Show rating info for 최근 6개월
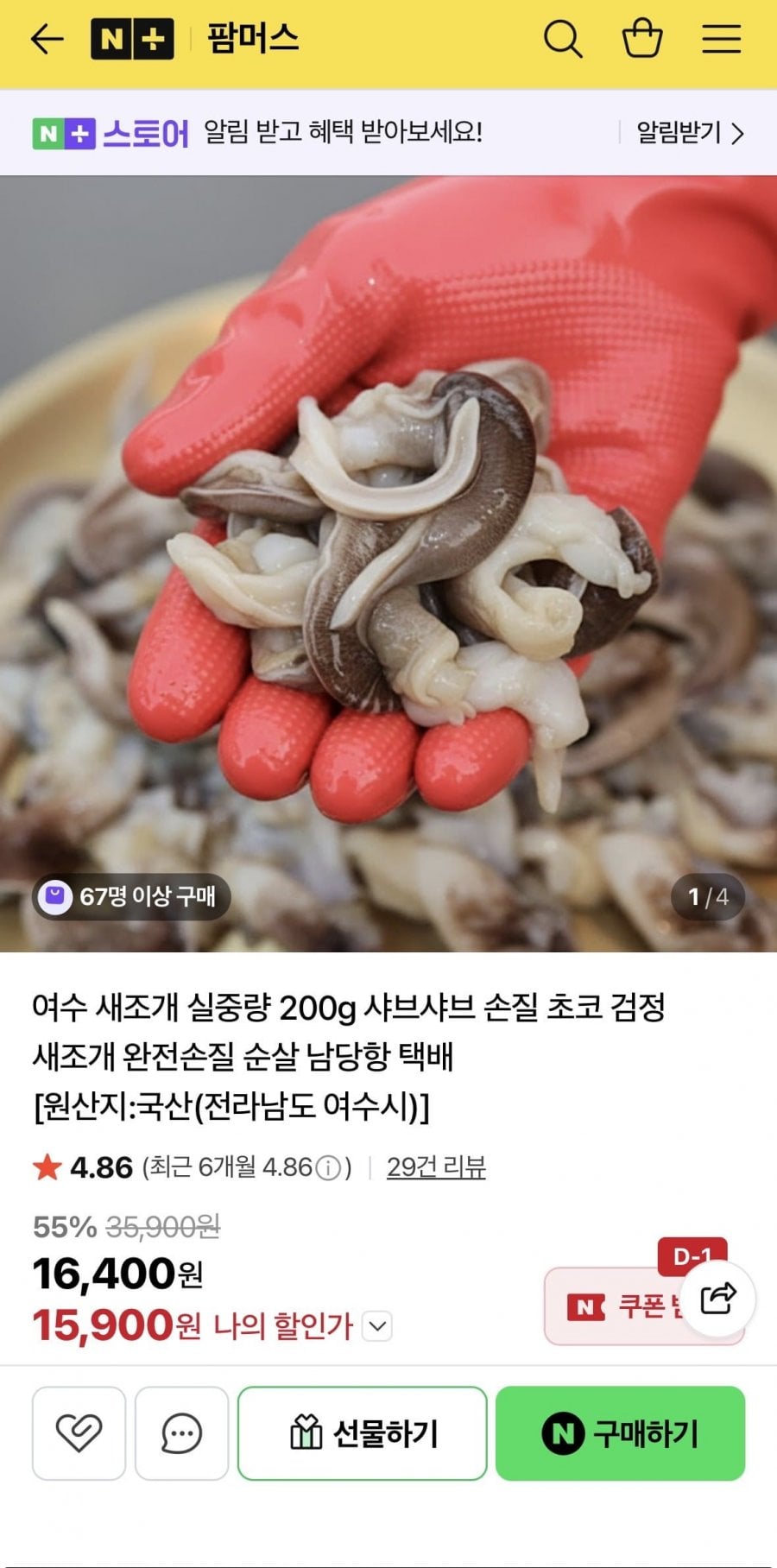777x1568 pixels. point(328,1168)
